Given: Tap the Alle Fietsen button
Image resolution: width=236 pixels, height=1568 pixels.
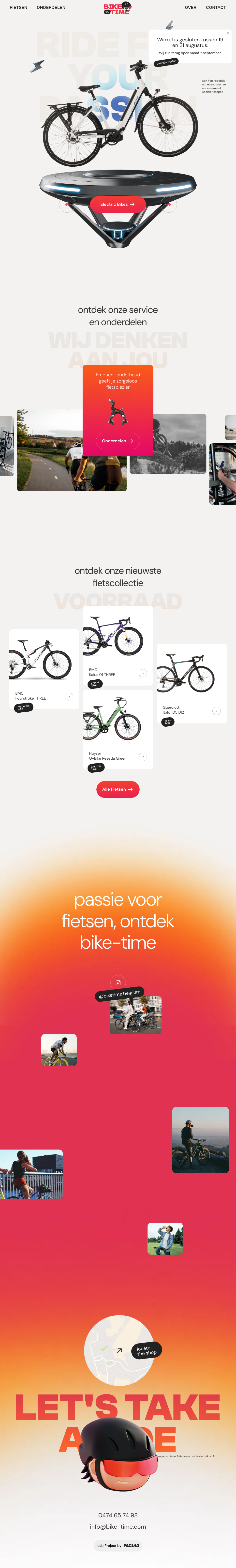Looking at the screenshot, I should (118, 789).
